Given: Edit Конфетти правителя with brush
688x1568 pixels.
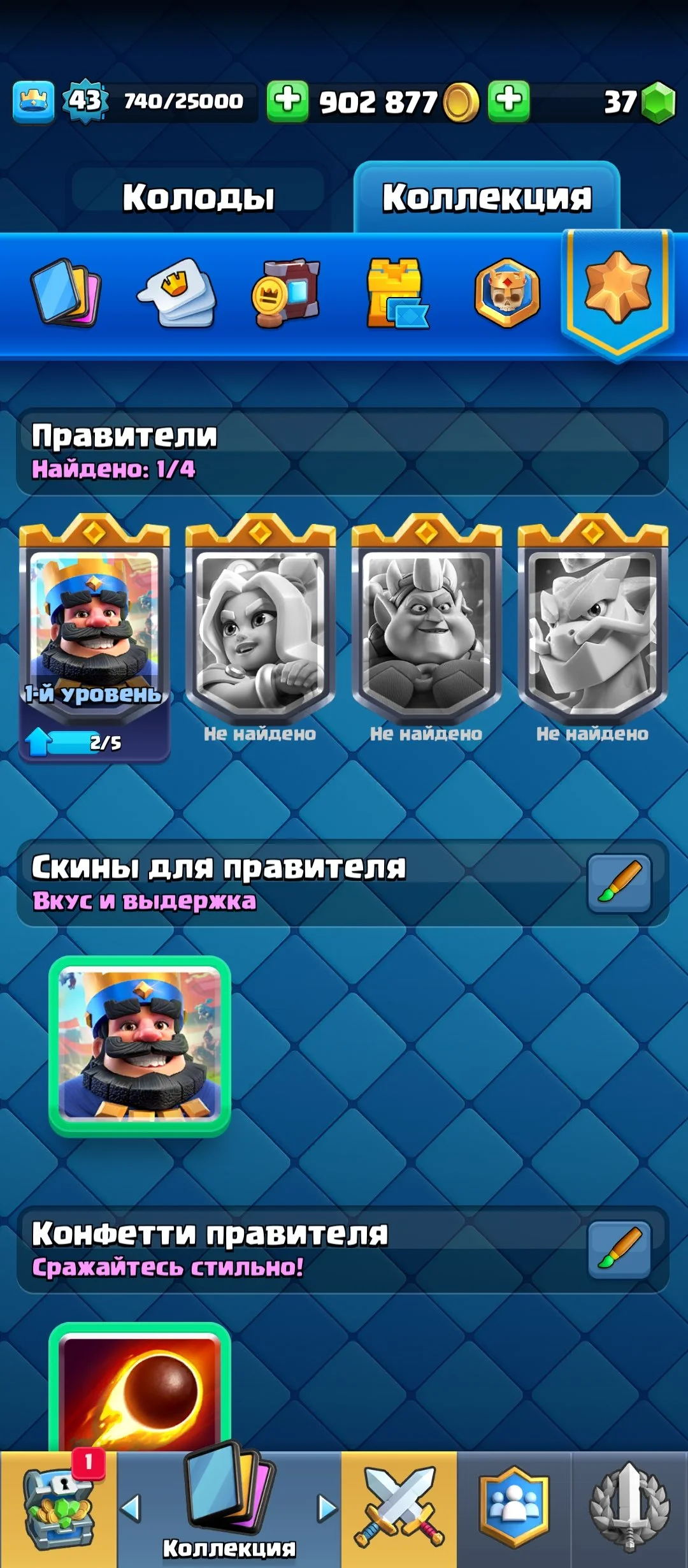Looking at the screenshot, I should click(x=619, y=1250).
